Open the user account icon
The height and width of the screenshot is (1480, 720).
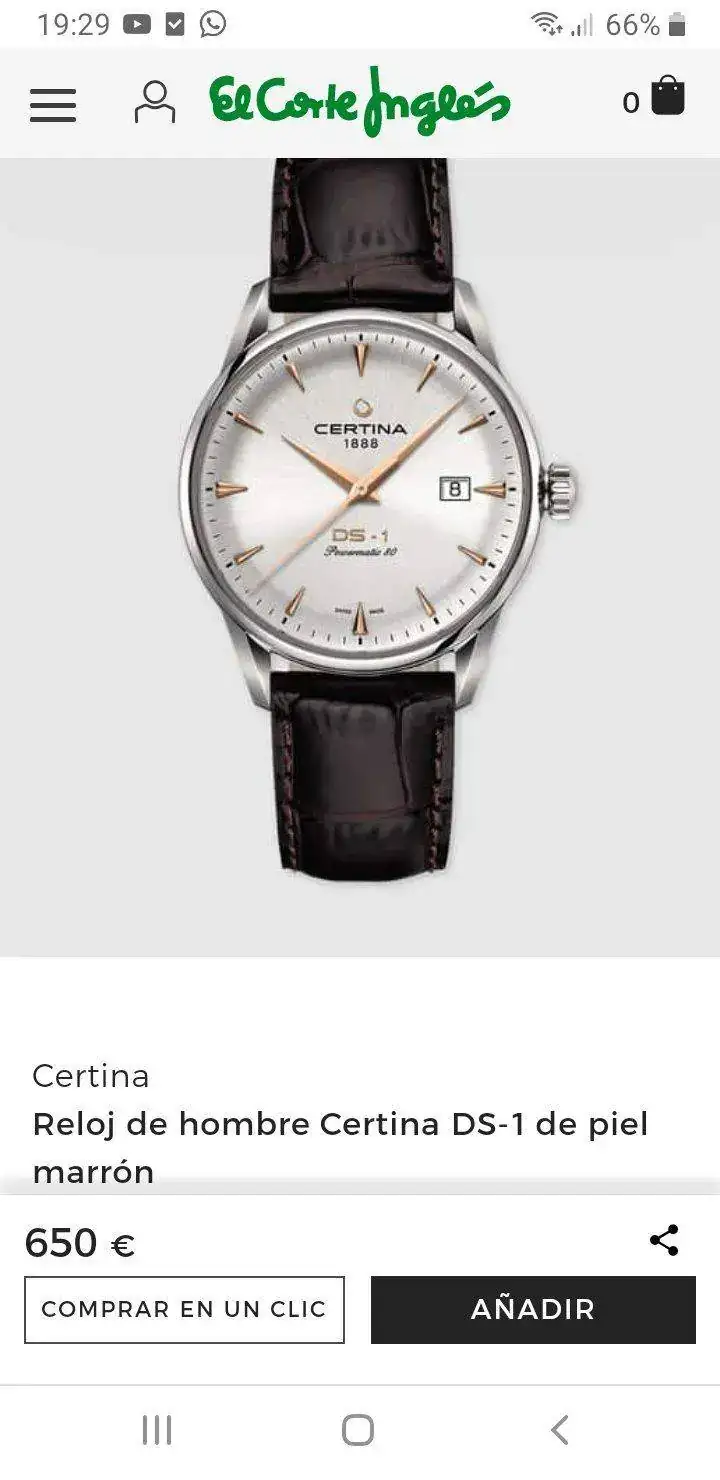tap(155, 102)
